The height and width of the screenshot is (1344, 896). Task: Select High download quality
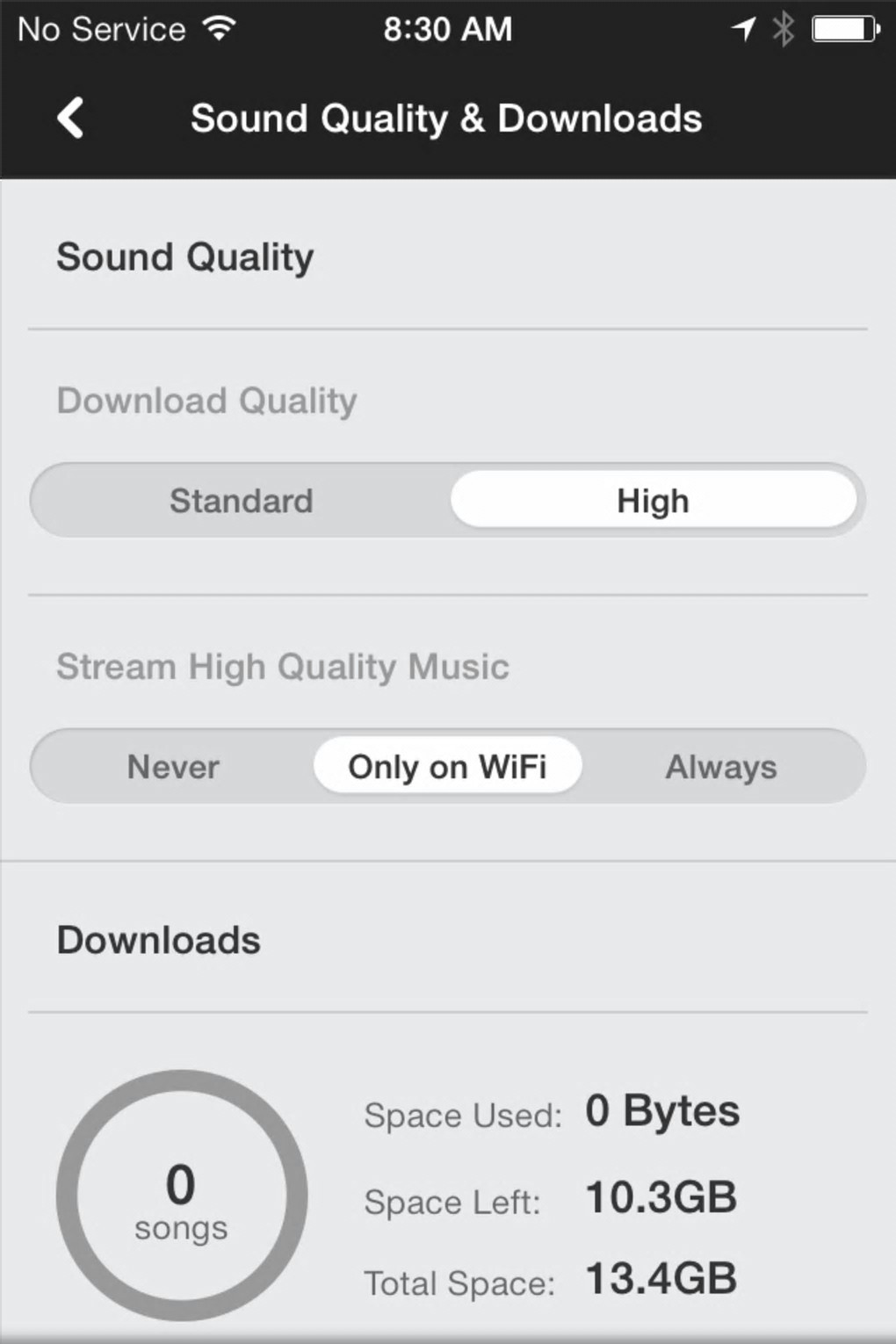coord(653,501)
